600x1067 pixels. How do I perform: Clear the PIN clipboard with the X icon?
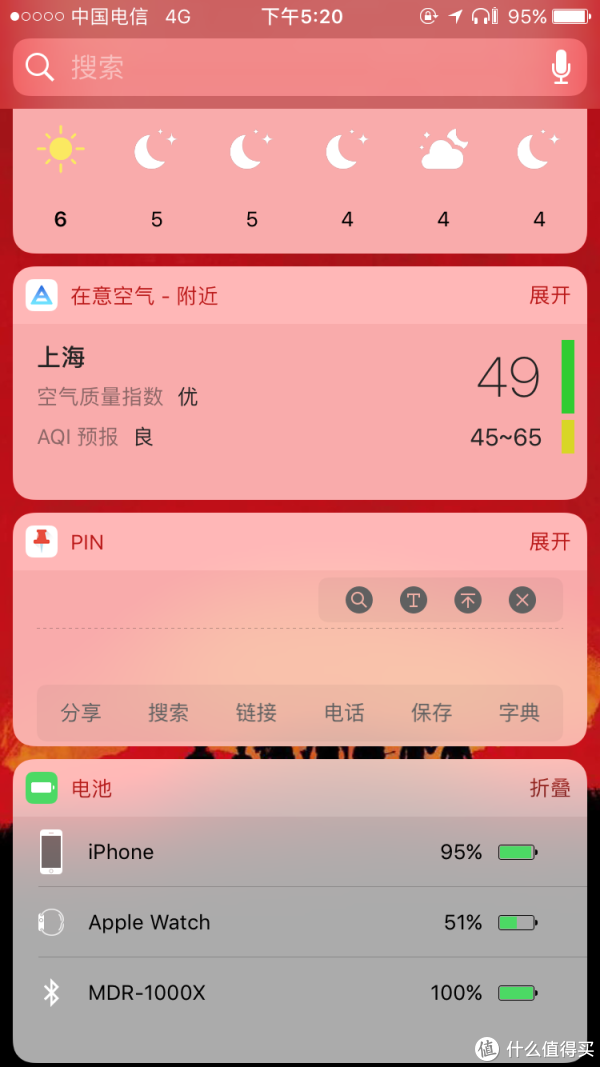[x=521, y=600]
